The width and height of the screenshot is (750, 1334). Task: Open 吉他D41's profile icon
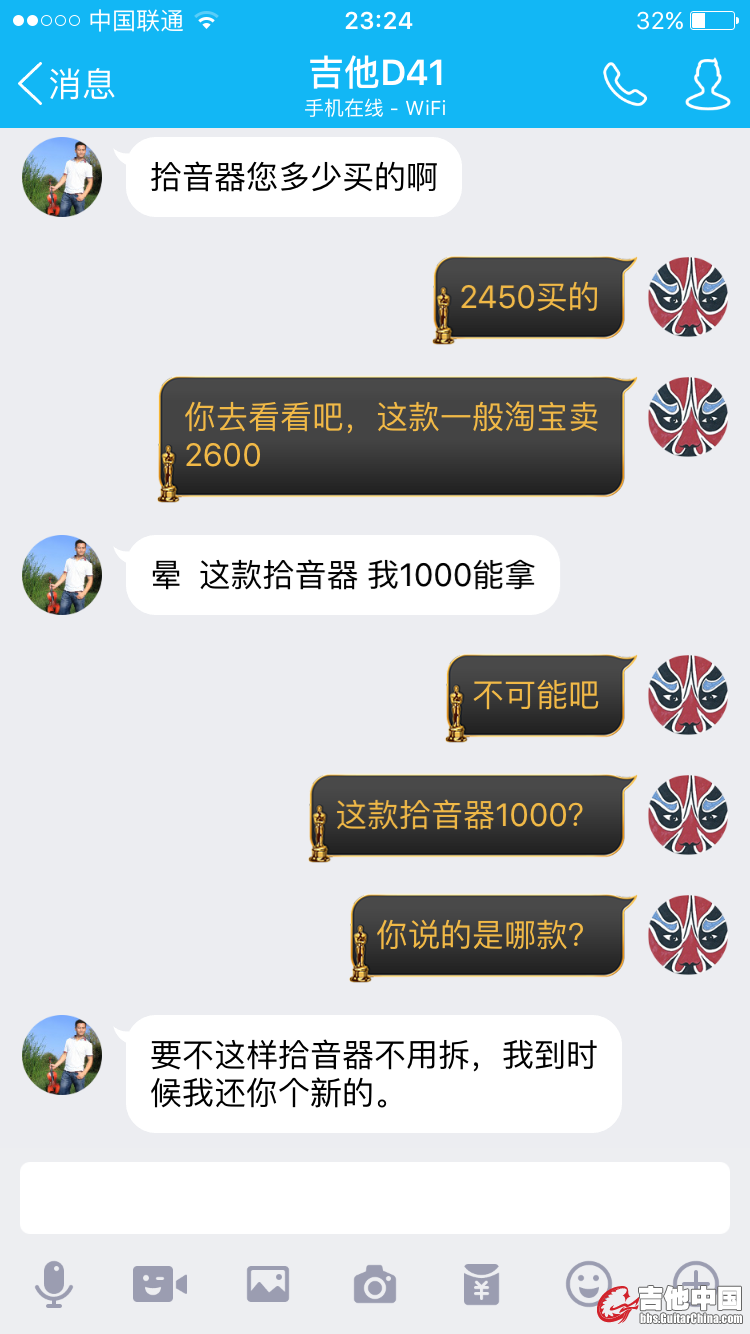(x=707, y=84)
